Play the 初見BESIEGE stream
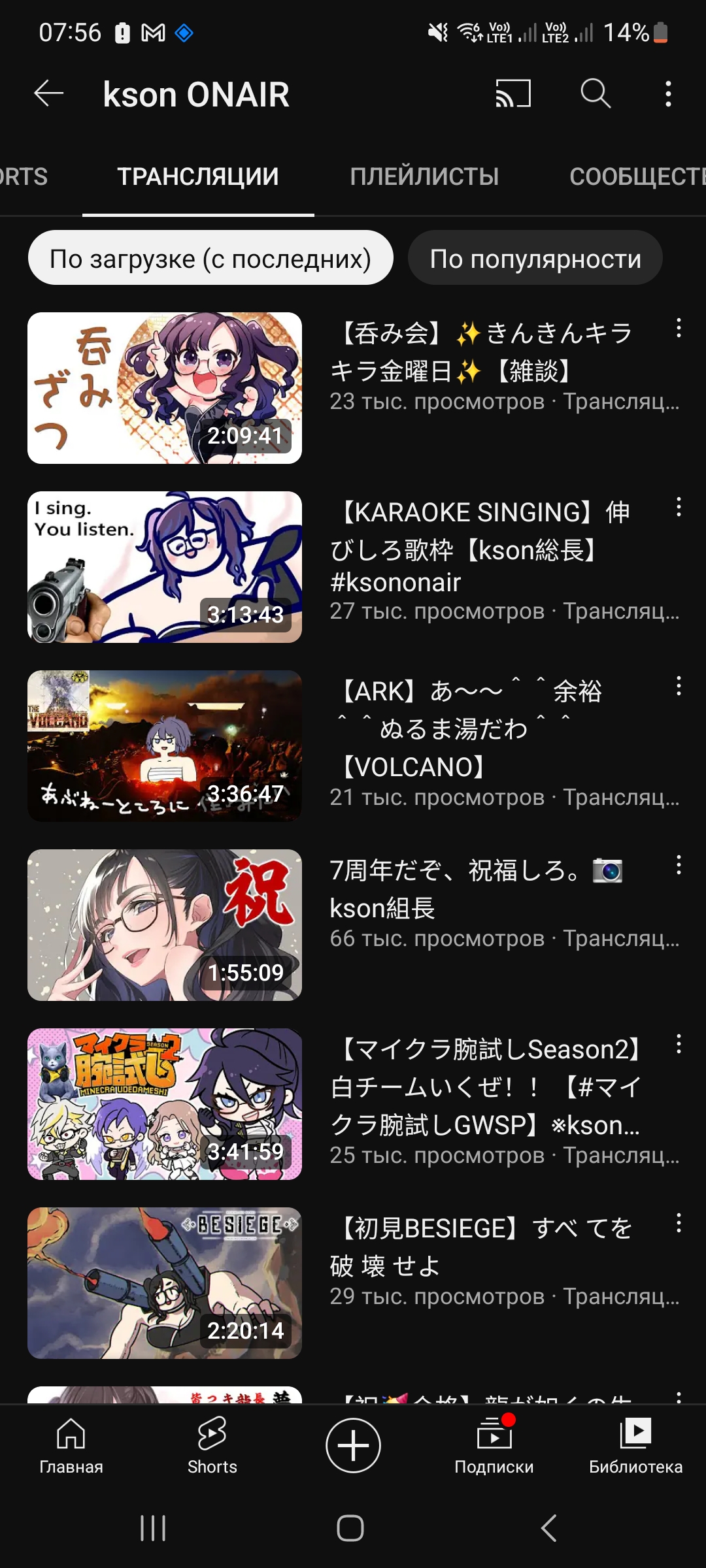This screenshot has height=1568, width=706. pyautogui.click(x=165, y=1283)
